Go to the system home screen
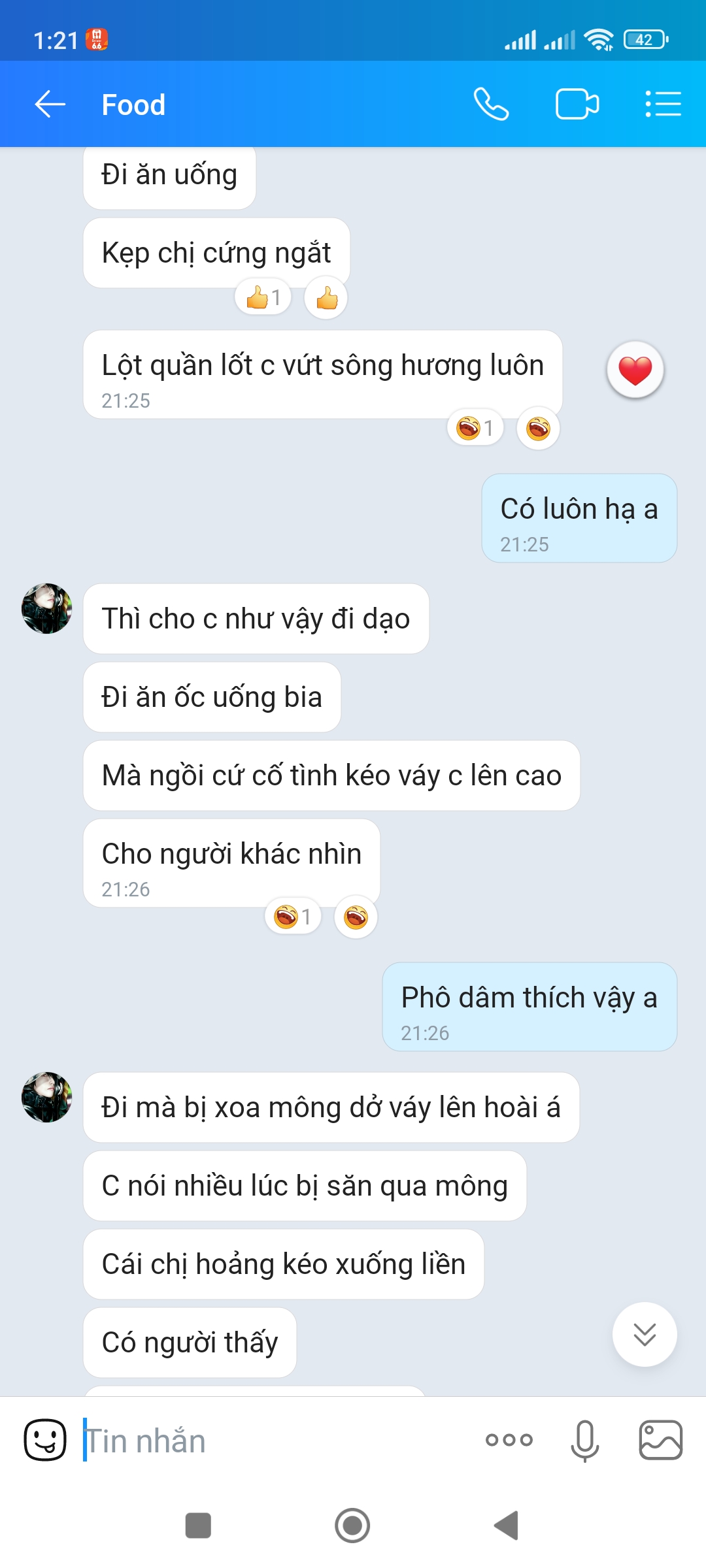Screen dimensions: 706x1568 coord(352,1526)
